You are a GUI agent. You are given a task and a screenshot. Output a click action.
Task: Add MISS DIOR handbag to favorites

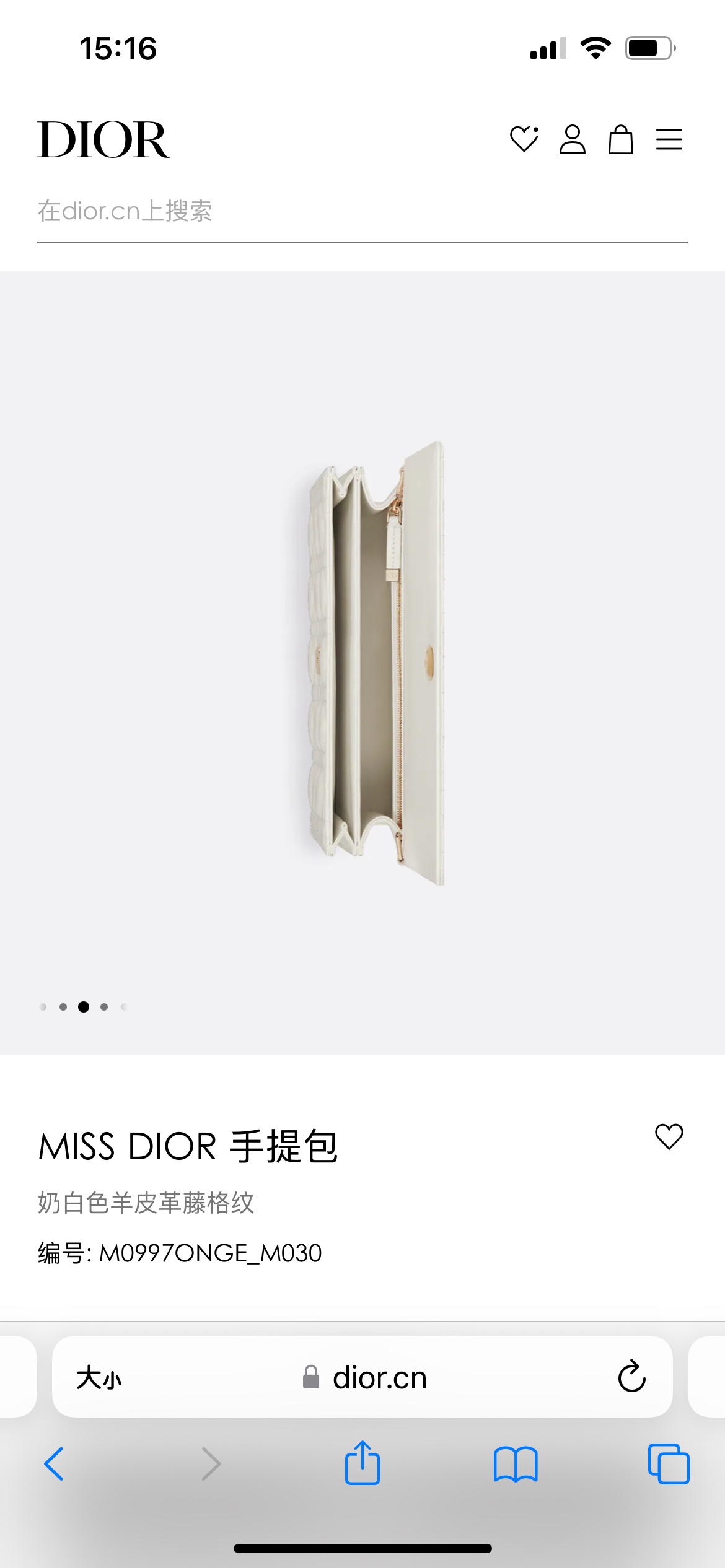pyautogui.click(x=669, y=1137)
